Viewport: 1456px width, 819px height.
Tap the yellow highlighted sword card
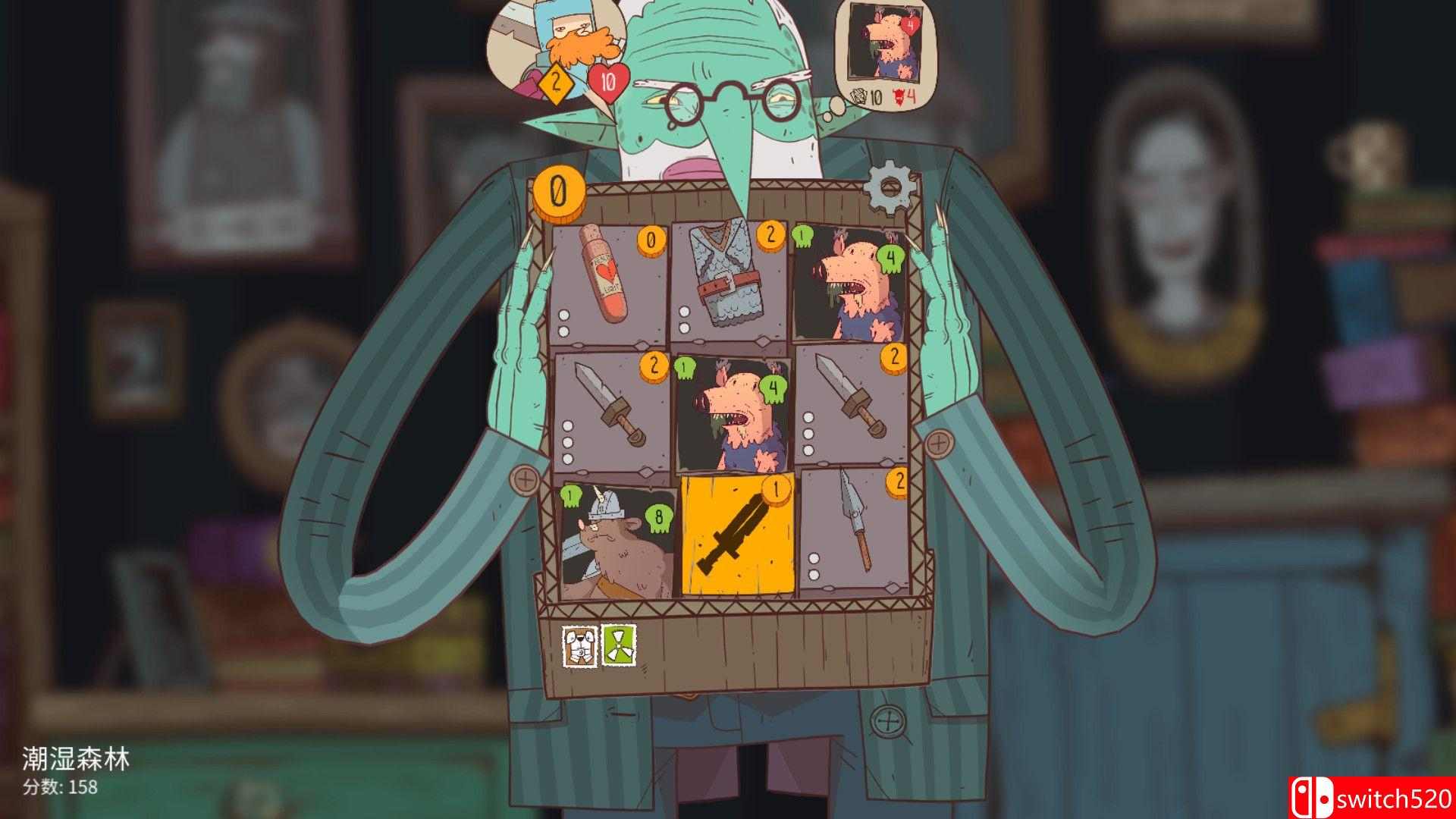pyautogui.click(x=737, y=535)
